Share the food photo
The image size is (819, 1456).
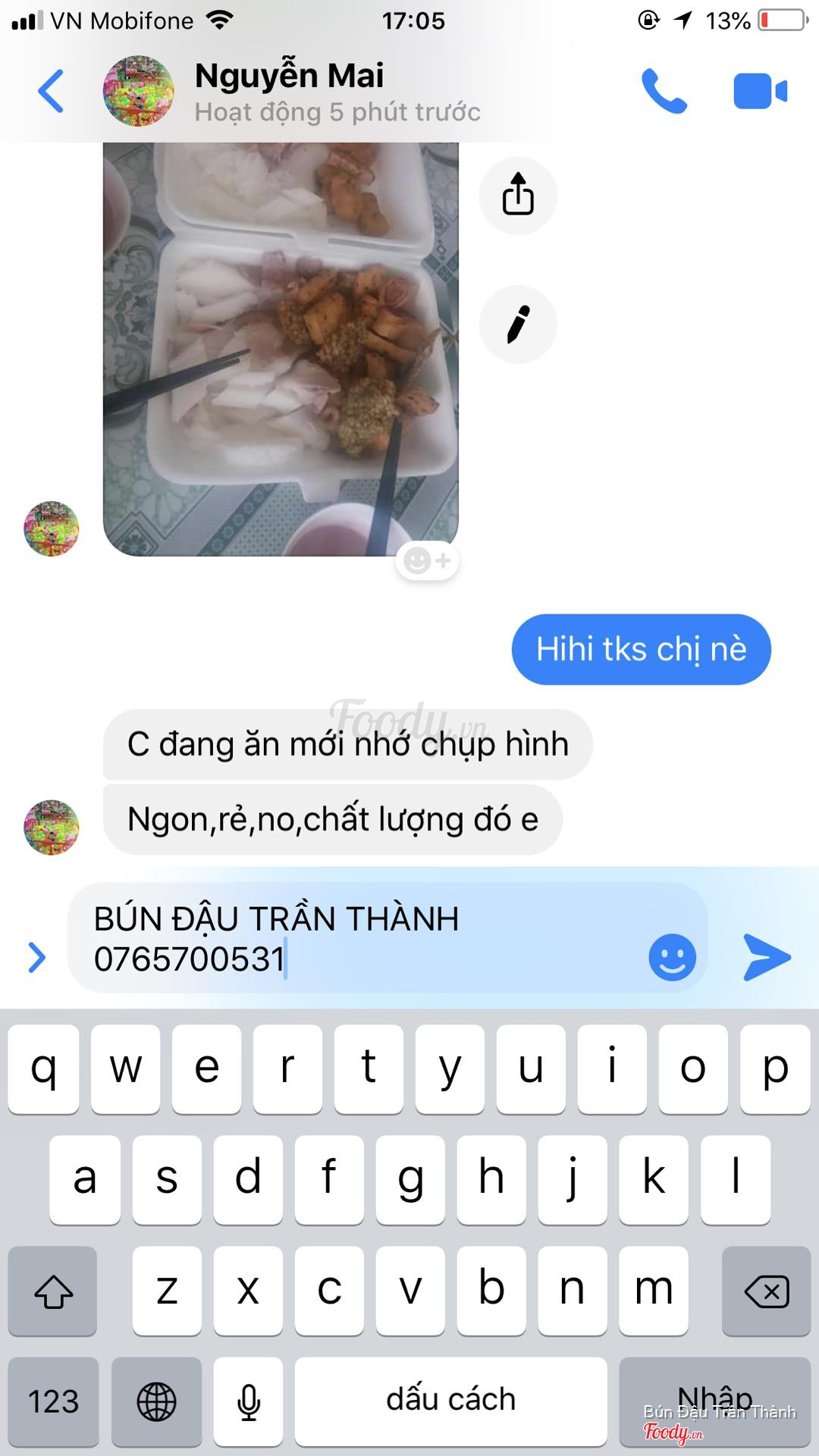click(518, 196)
